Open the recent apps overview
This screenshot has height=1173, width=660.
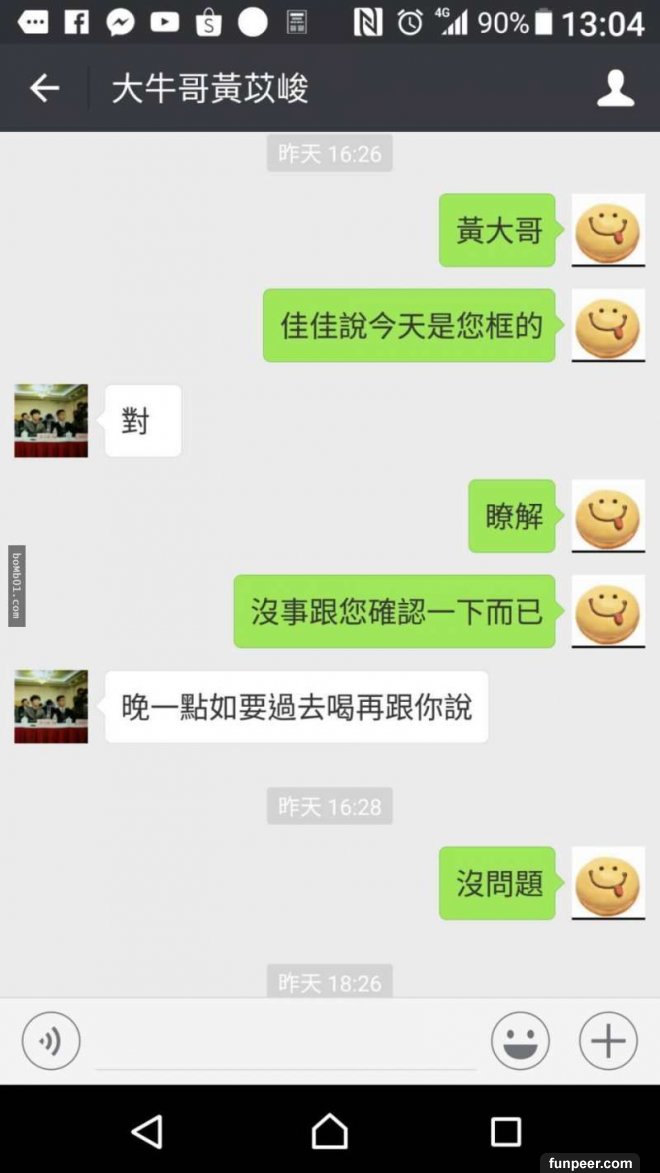click(x=506, y=1131)
